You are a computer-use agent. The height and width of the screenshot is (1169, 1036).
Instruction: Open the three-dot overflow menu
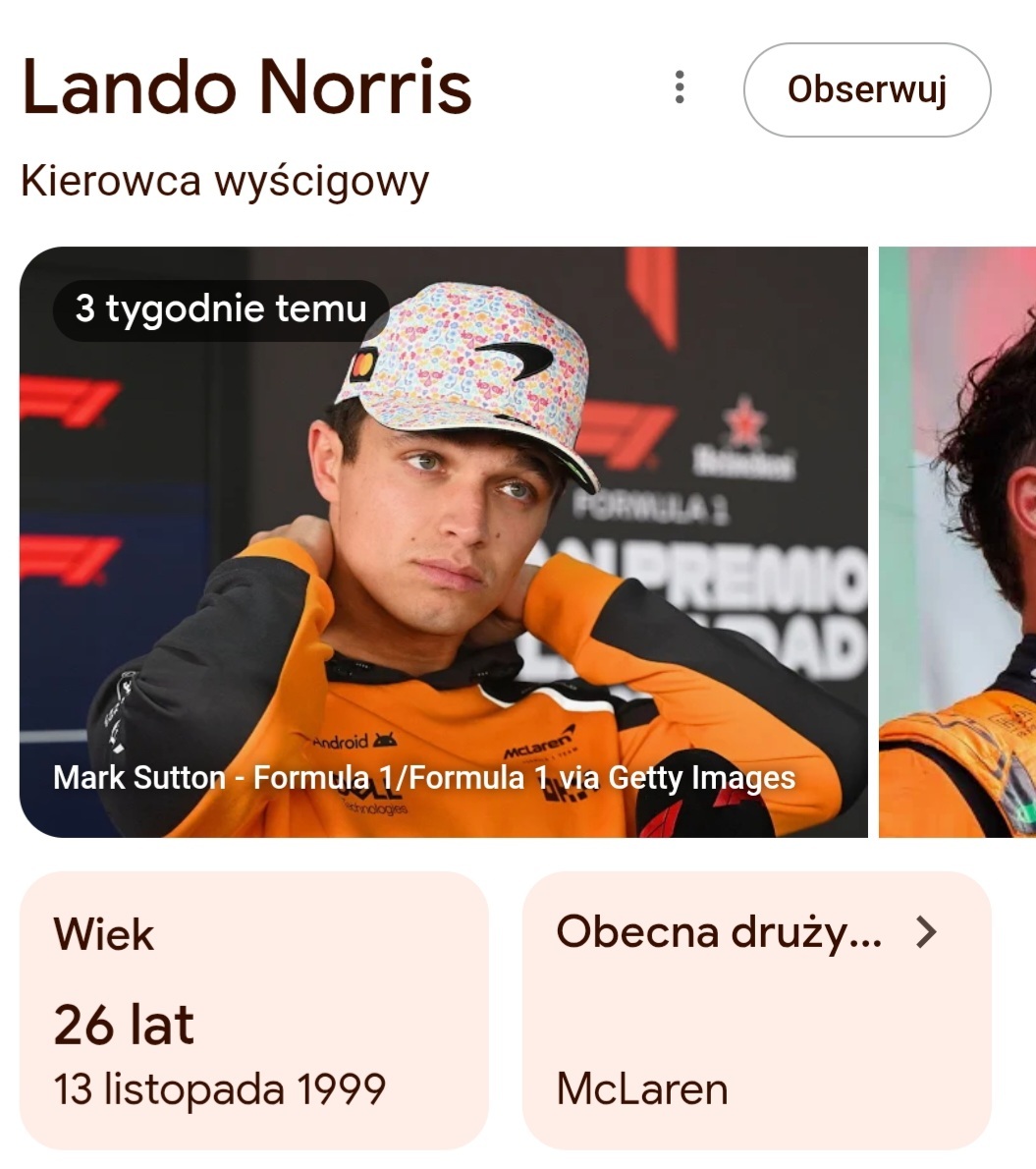680,87
